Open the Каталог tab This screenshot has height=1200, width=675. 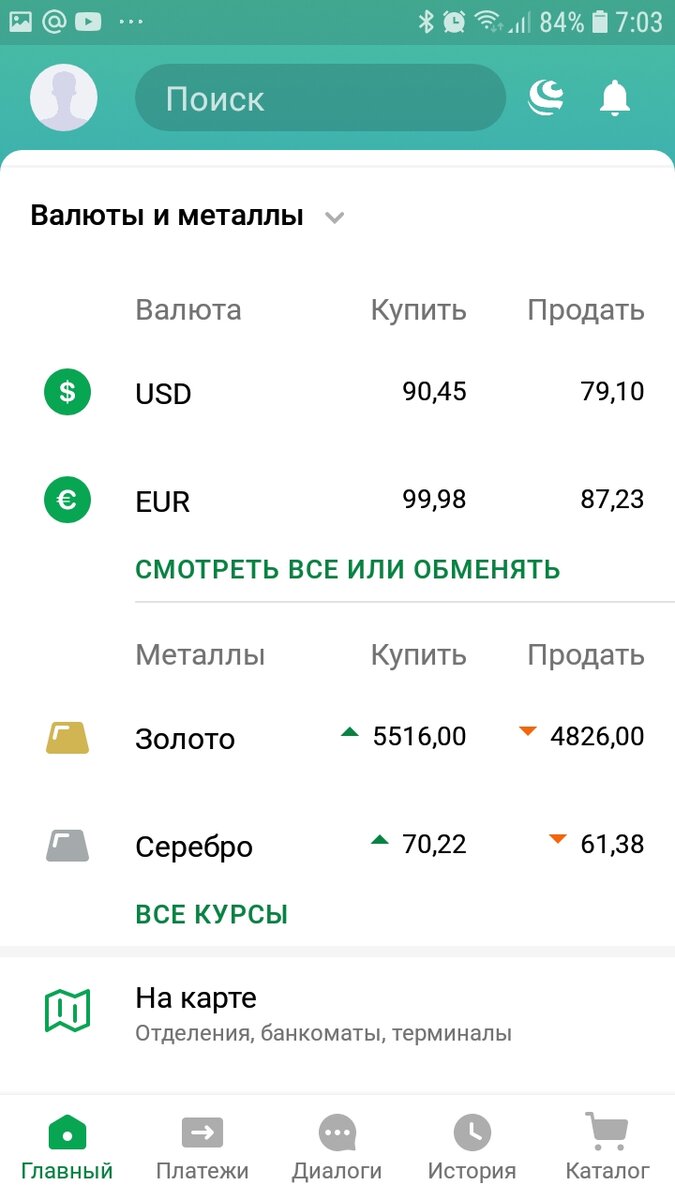pos(607,1148)
